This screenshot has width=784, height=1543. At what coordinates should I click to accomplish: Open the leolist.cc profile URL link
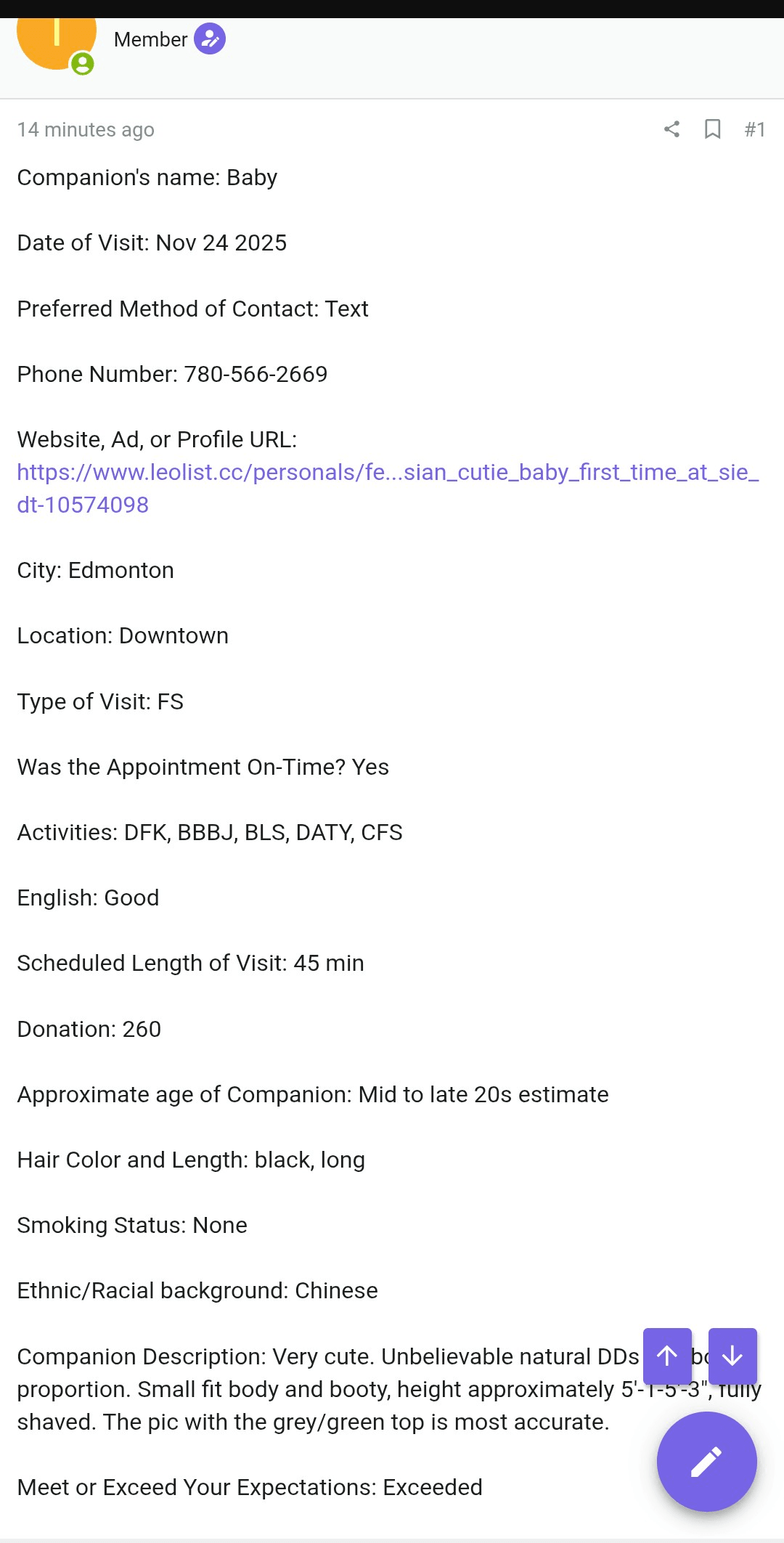[x=388, y=473]
